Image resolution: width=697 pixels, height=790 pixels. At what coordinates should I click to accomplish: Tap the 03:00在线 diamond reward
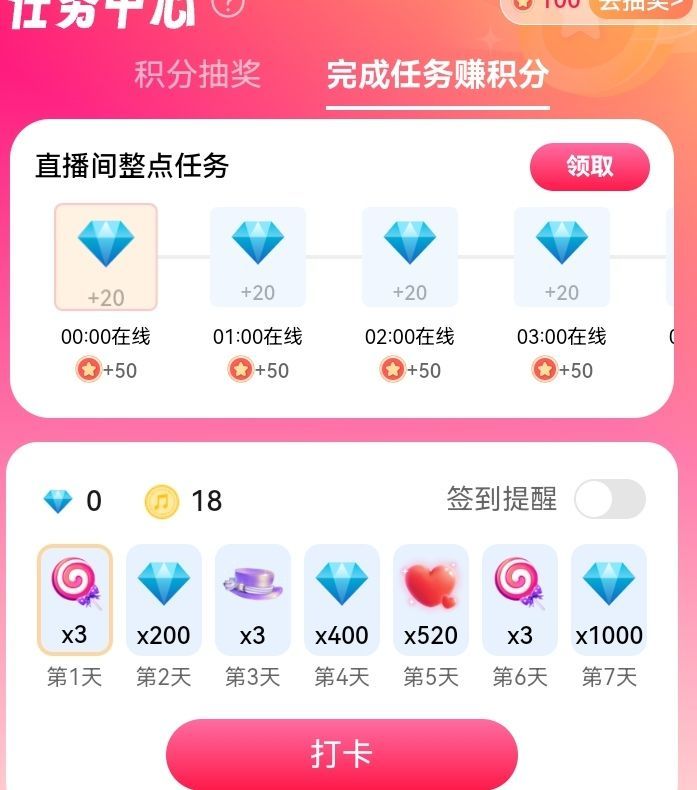(x=561, y=257)
